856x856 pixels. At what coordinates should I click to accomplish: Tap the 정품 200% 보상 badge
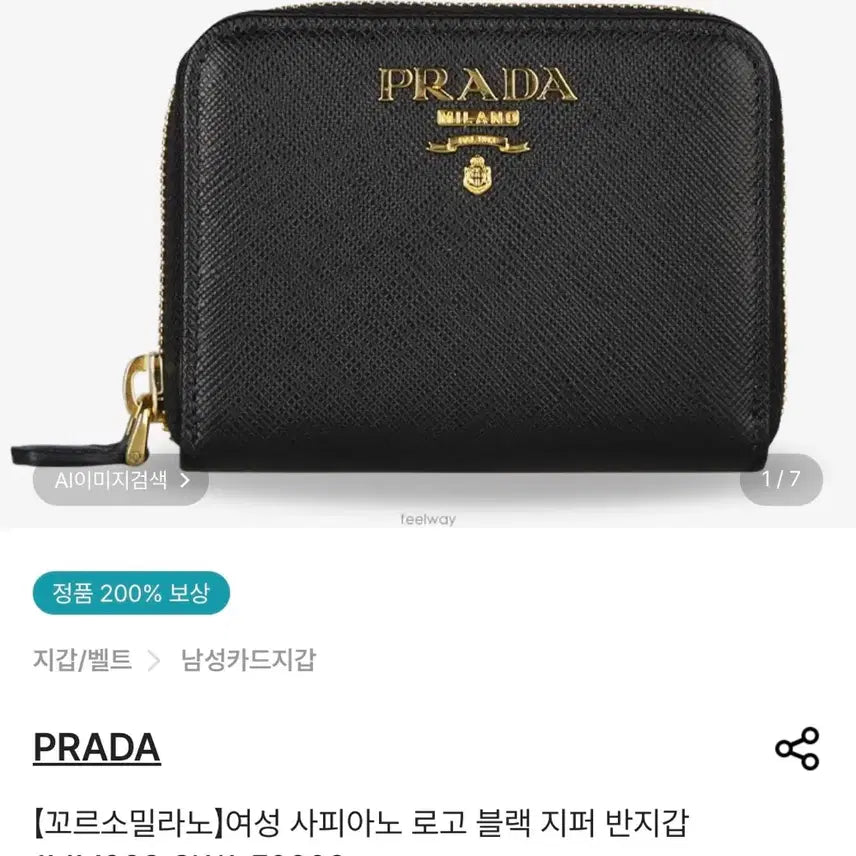tap(131, 593)
